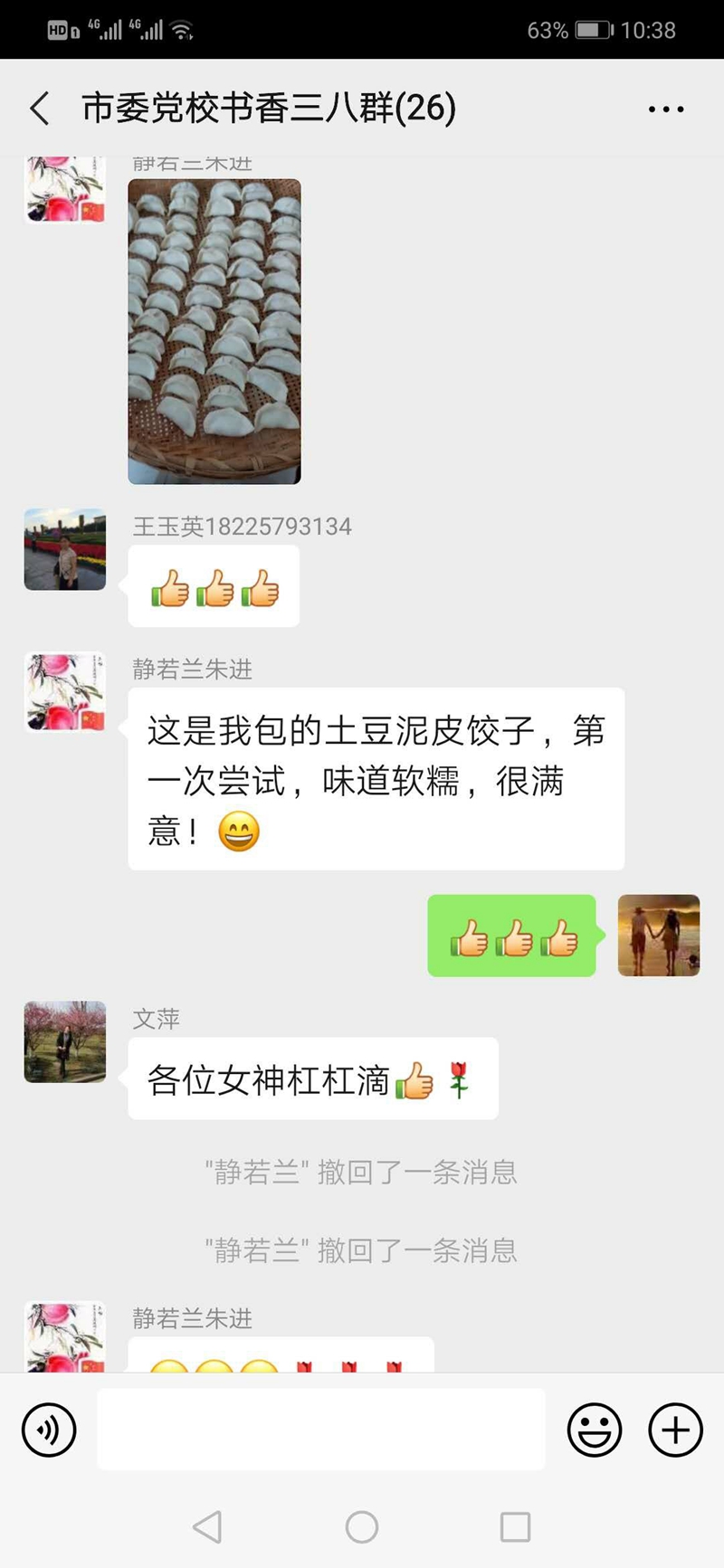View 王玉英's profile avatar
The height and width of the screenshot is (1568, 724).
tap(65, 549)
